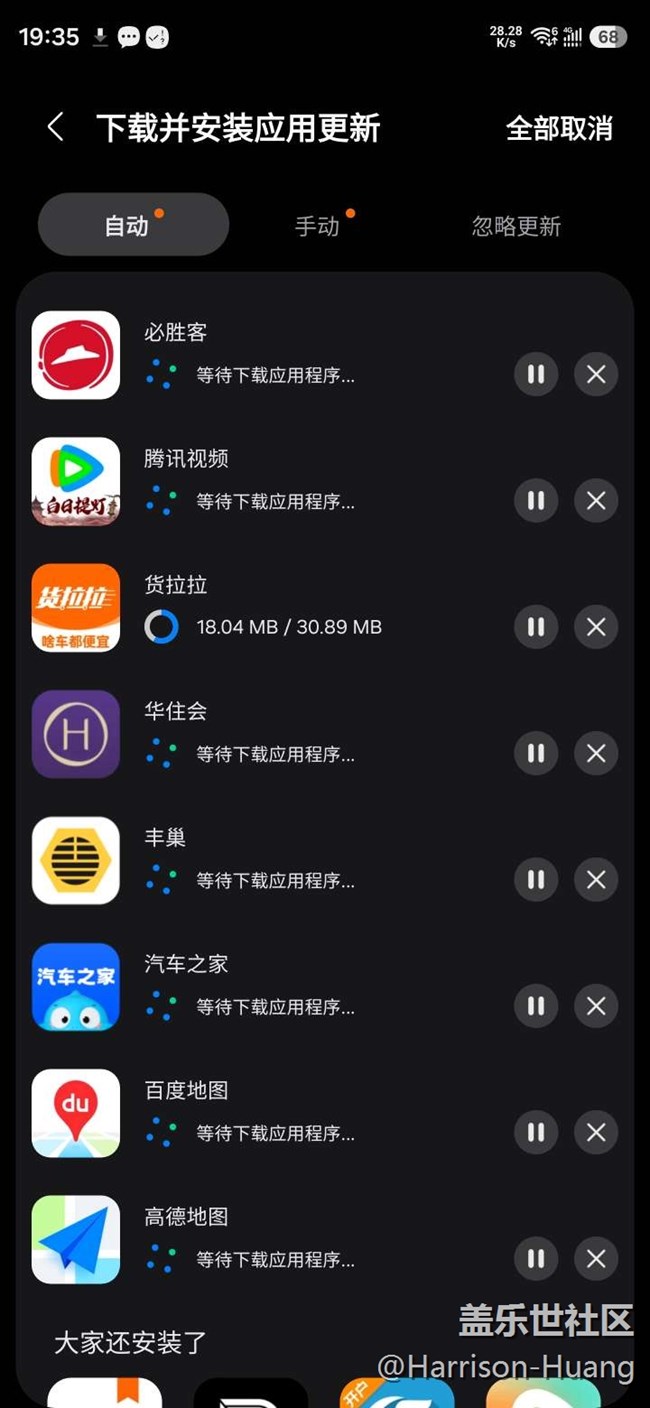Pause the 腾讯视频 download

pyautogui.click(x=536, y=501)
